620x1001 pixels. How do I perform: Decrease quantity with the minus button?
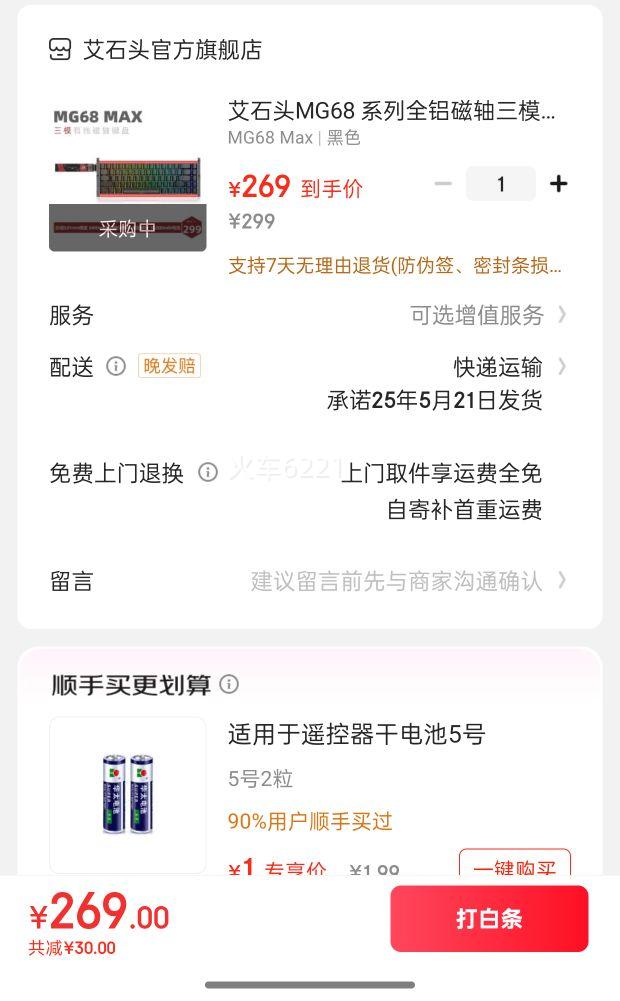tap(443, 184)
